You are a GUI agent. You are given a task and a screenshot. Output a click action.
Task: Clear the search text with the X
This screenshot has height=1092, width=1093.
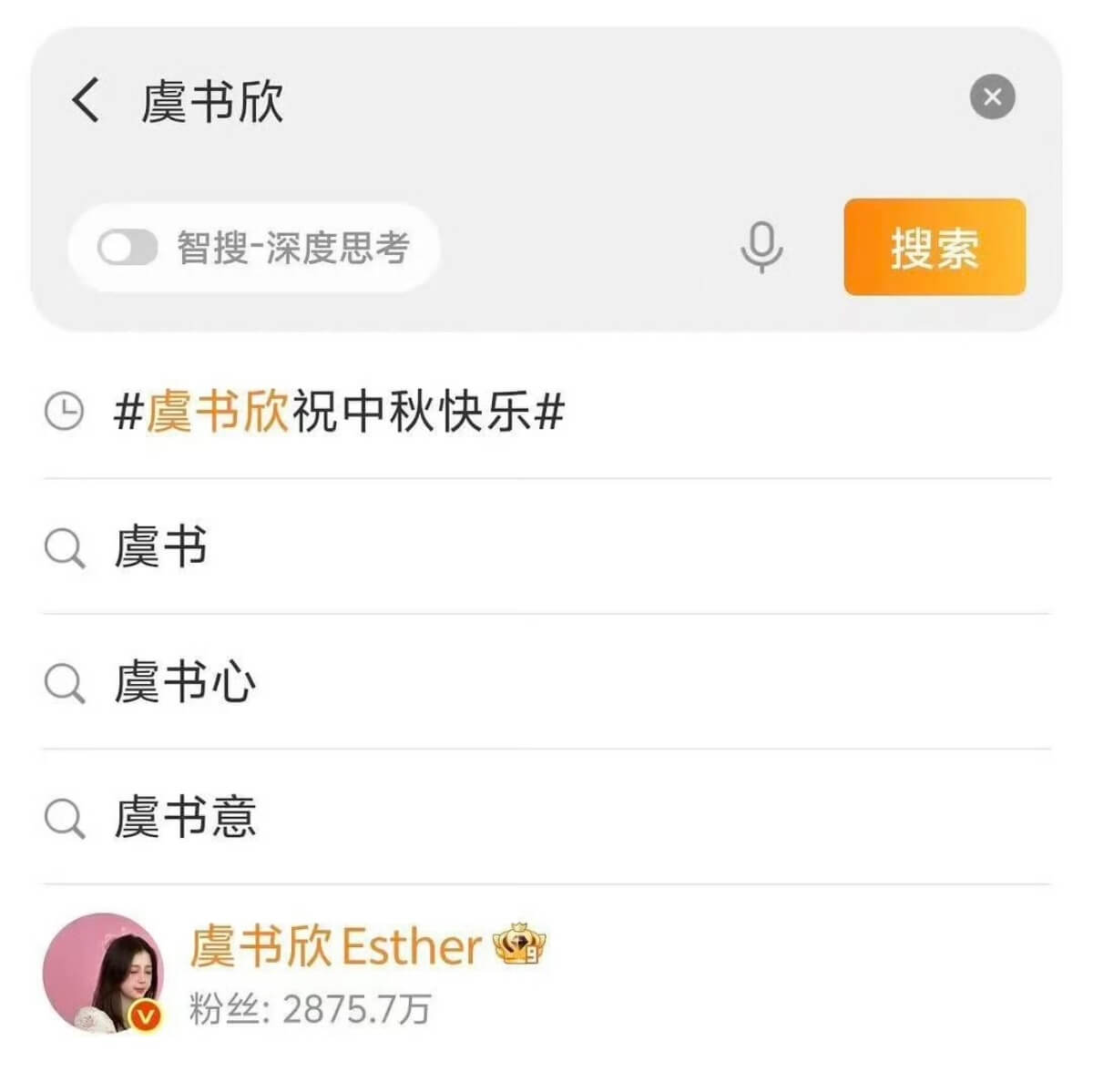[x=992, y=97]
